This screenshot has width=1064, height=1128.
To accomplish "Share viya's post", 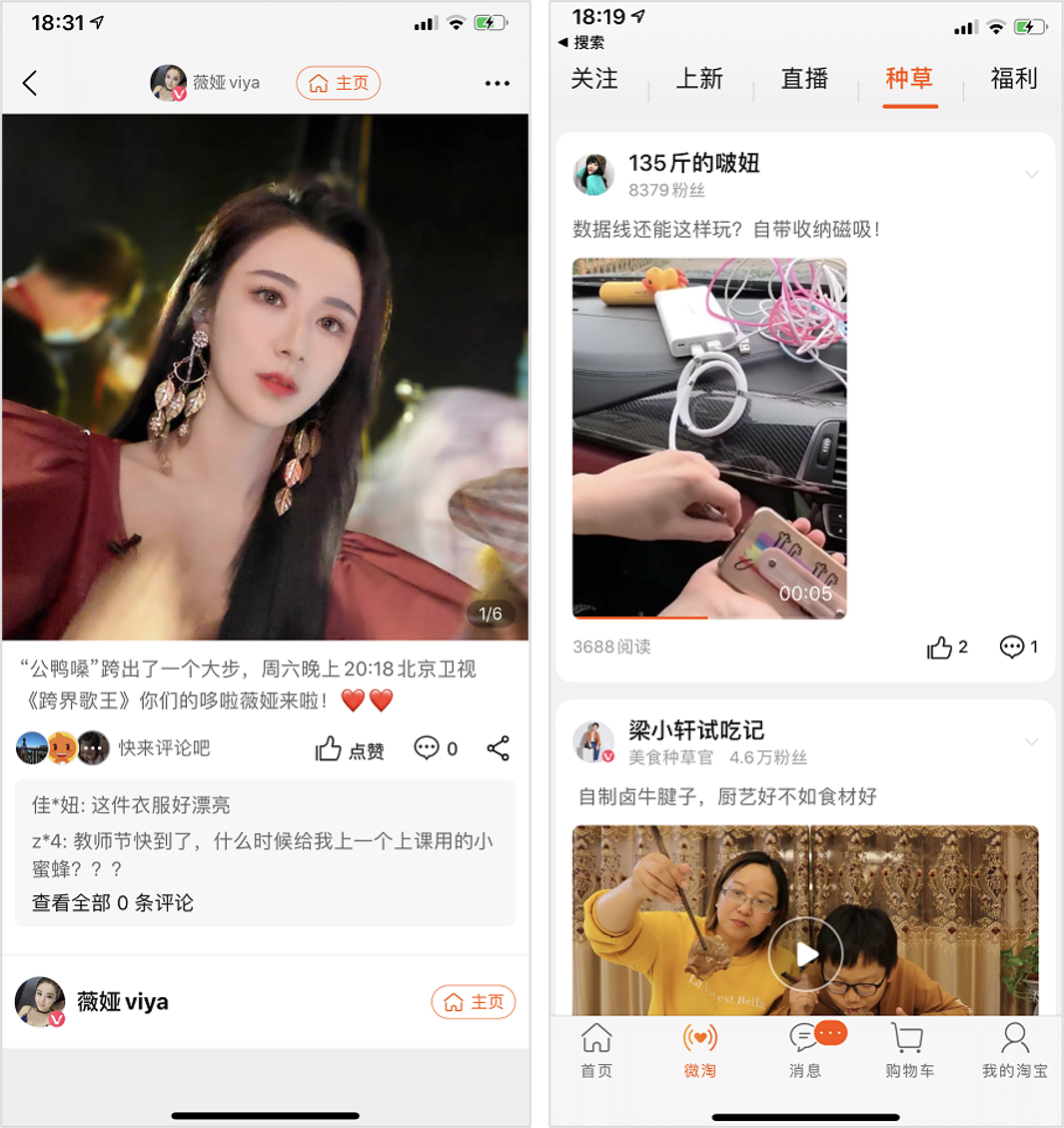I will click(498, 748).
